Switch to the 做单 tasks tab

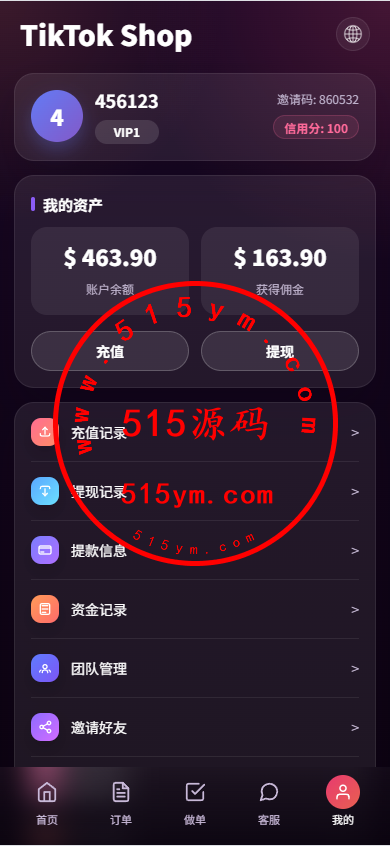pyautogui.click(x=195, y=803)
